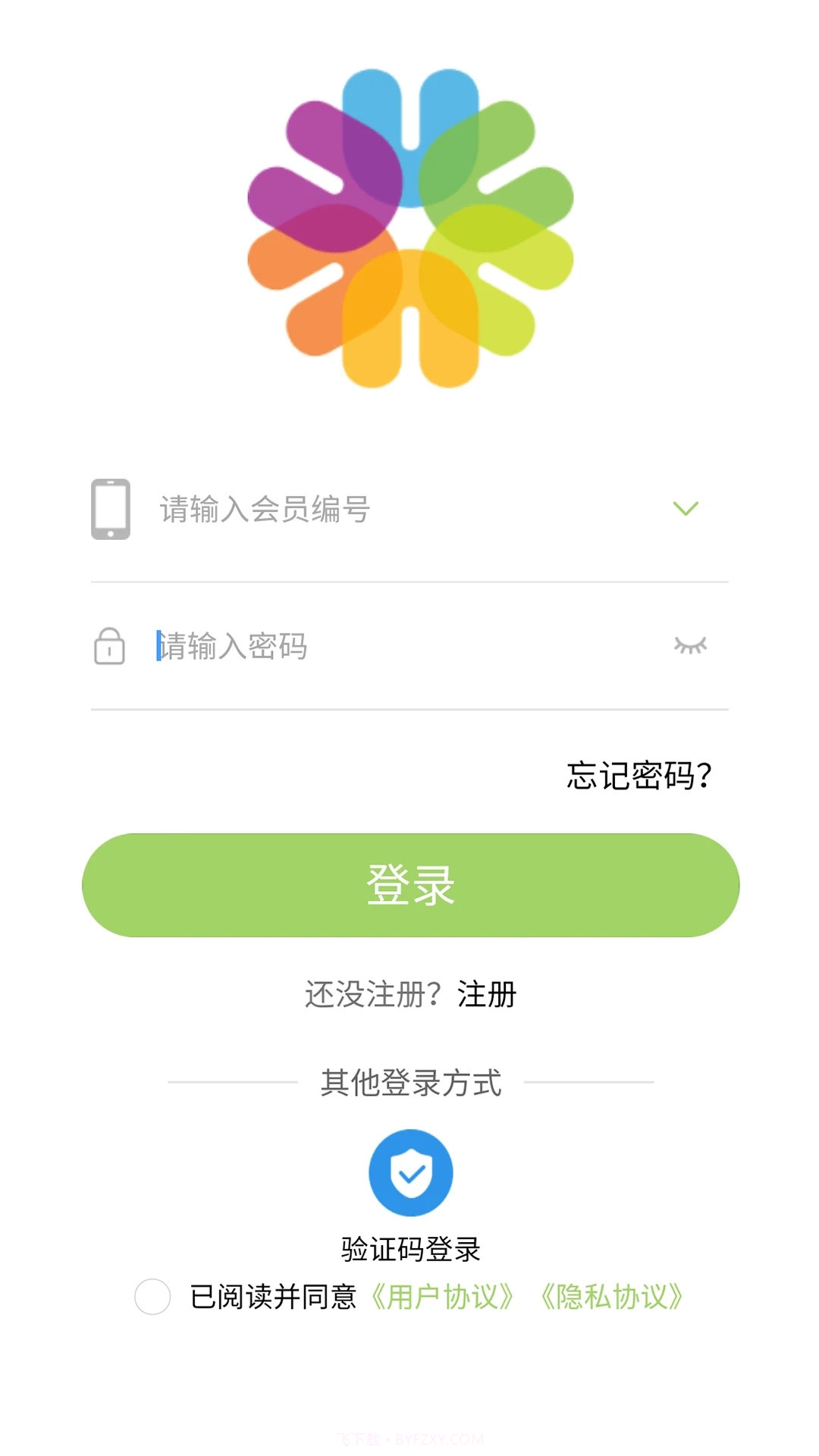Toggle password visibility with the eye icon
Screen dimensions: 819x1456
pyautogui.click(x=689, y=646)
